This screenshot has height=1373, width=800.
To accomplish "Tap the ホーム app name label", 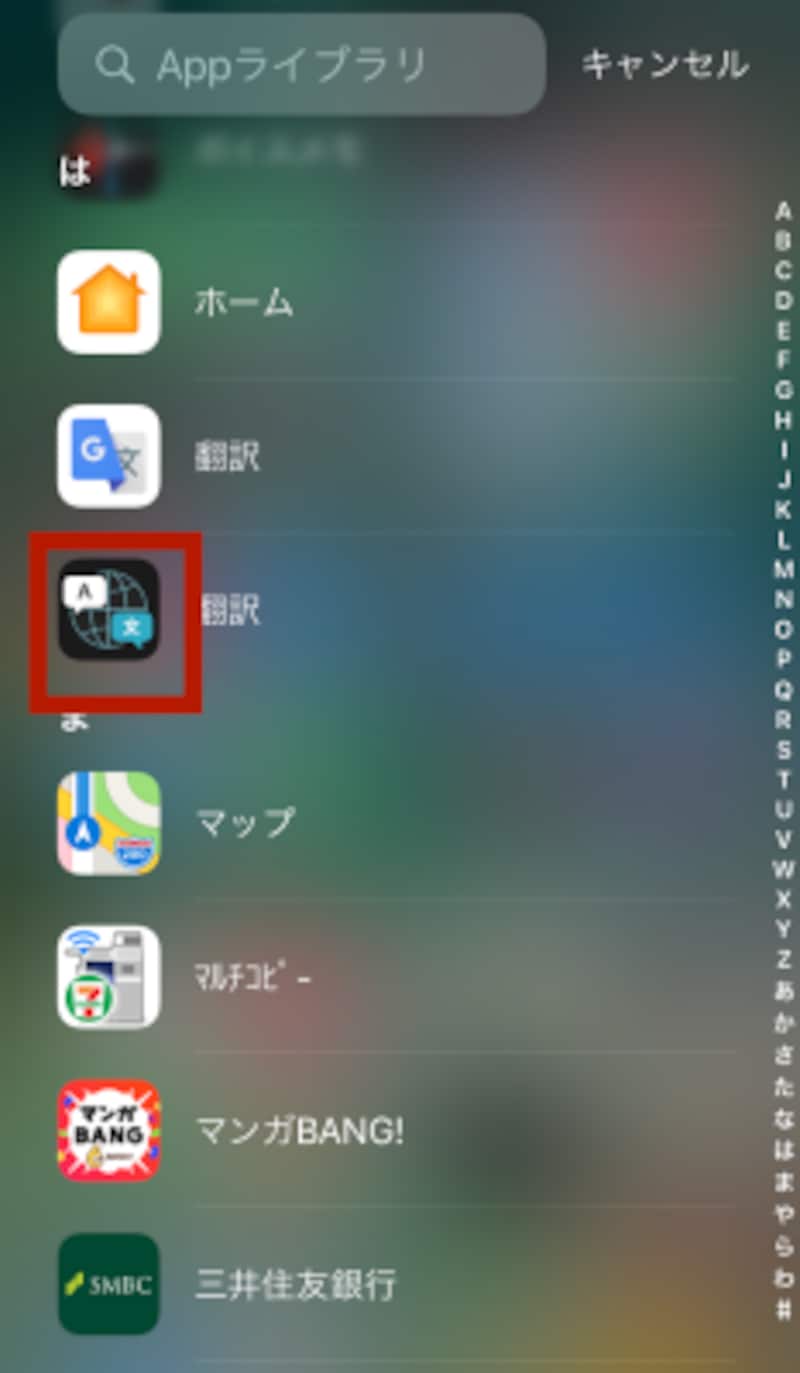I will [x=245, y=302].
